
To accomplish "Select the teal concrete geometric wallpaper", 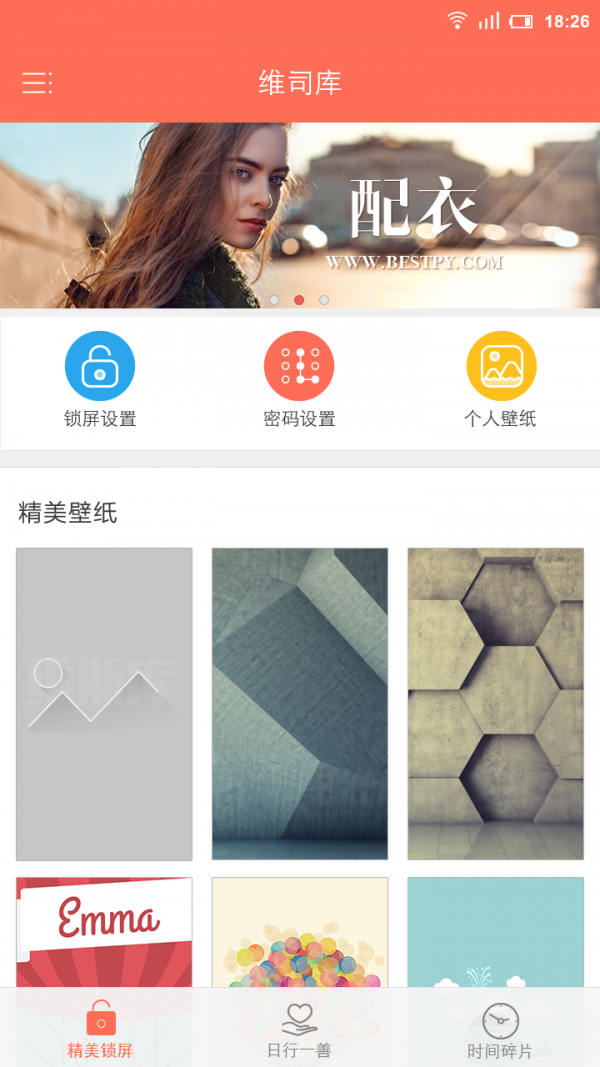I will 300,703.
